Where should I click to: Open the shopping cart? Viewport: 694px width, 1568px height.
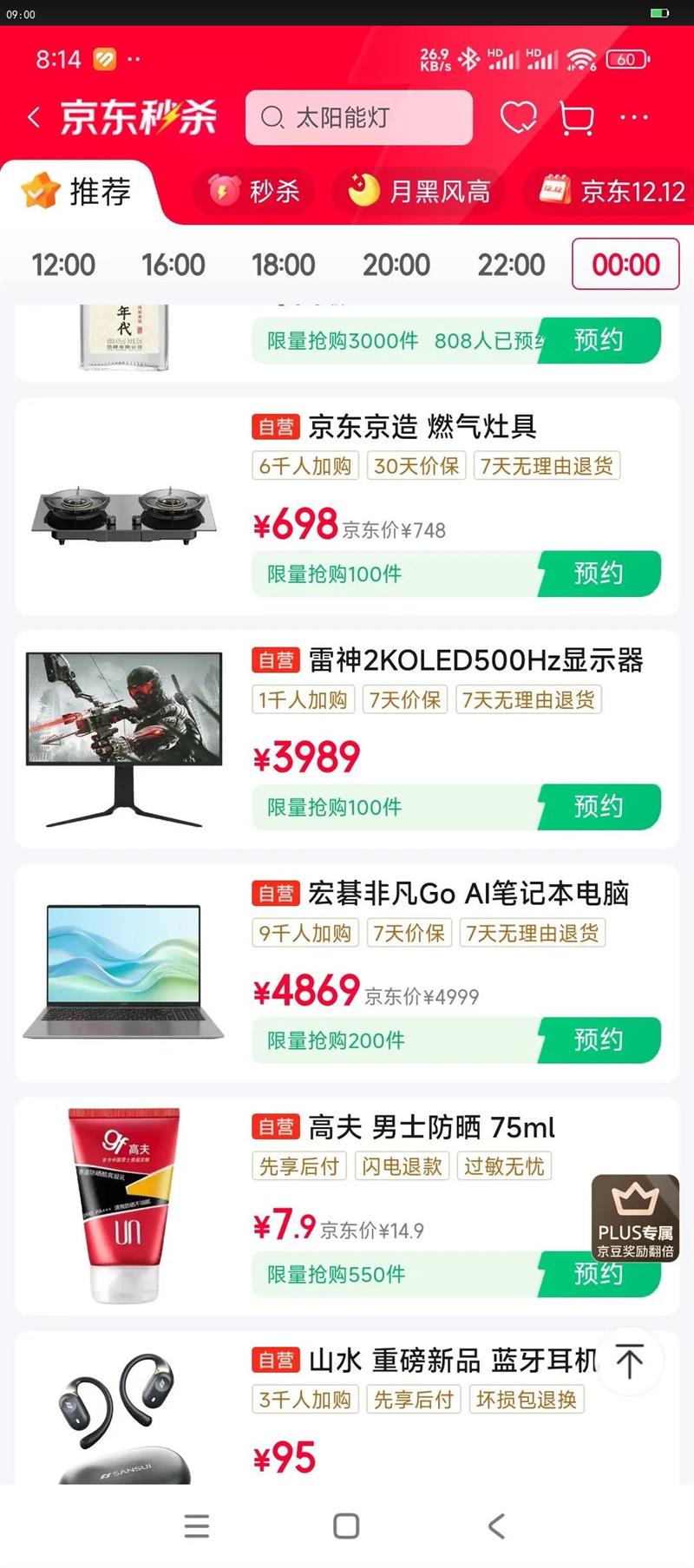(x=577, y=118)
